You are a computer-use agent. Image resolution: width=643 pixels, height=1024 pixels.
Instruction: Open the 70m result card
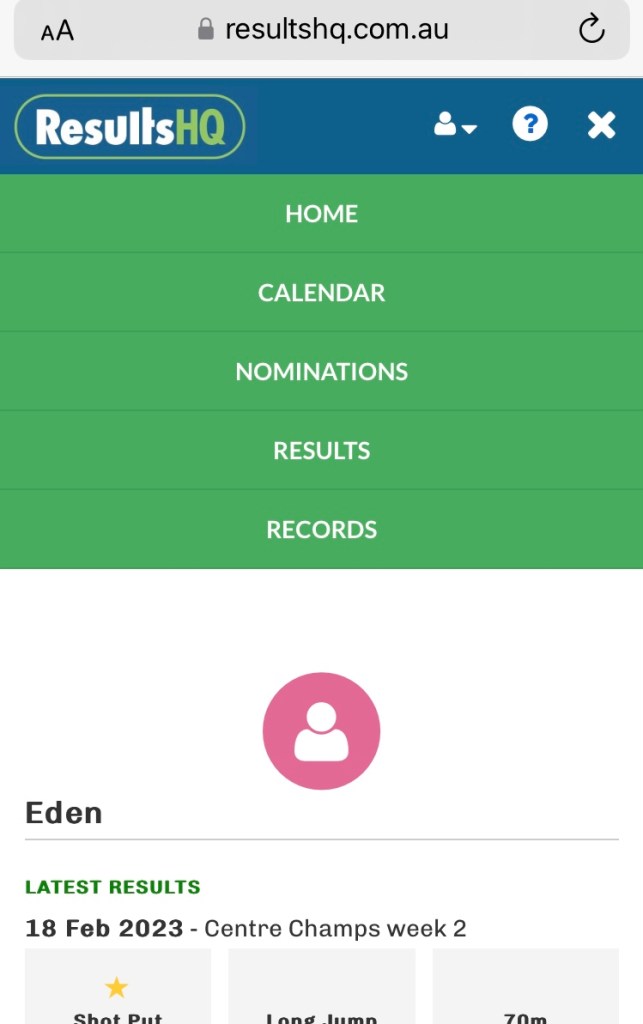click(525, 994)
